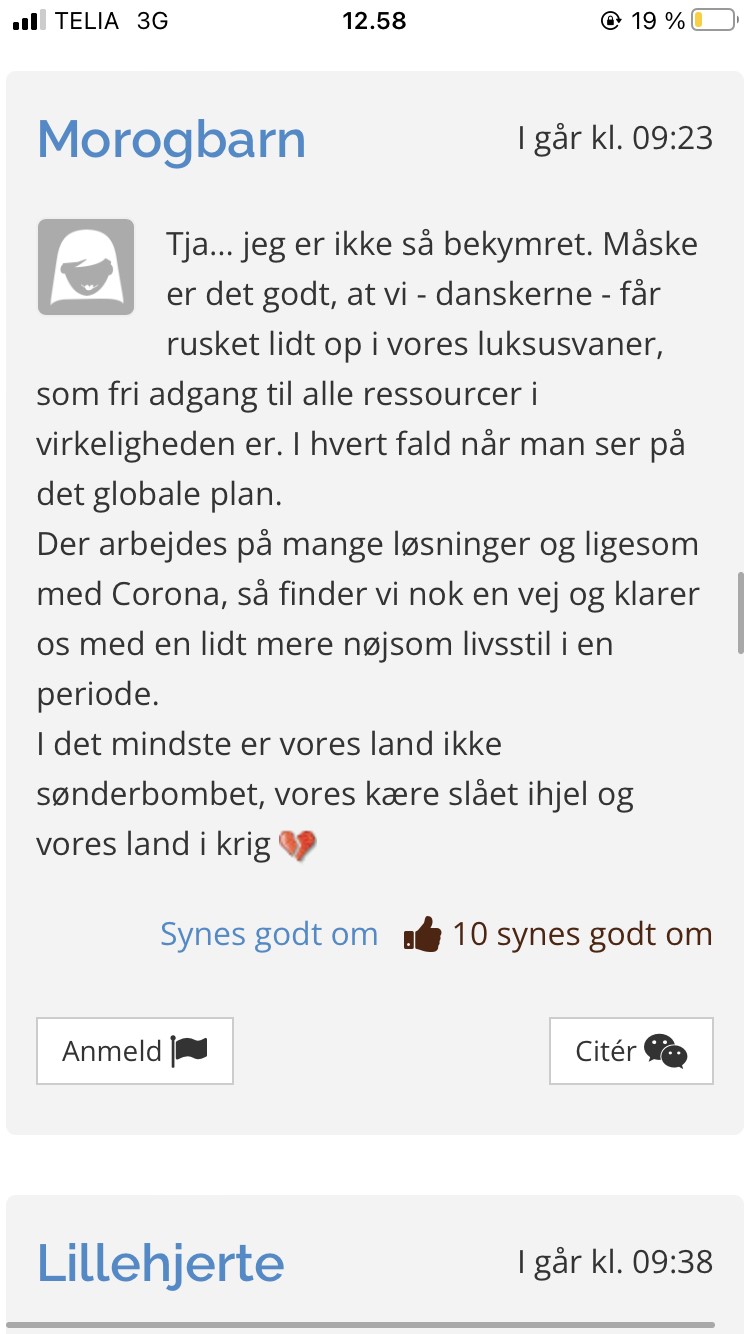Screen dimensions: 750x1334
Task: Like Morogbarn's post via Synes godt om
Action: (x=269, y=934)
